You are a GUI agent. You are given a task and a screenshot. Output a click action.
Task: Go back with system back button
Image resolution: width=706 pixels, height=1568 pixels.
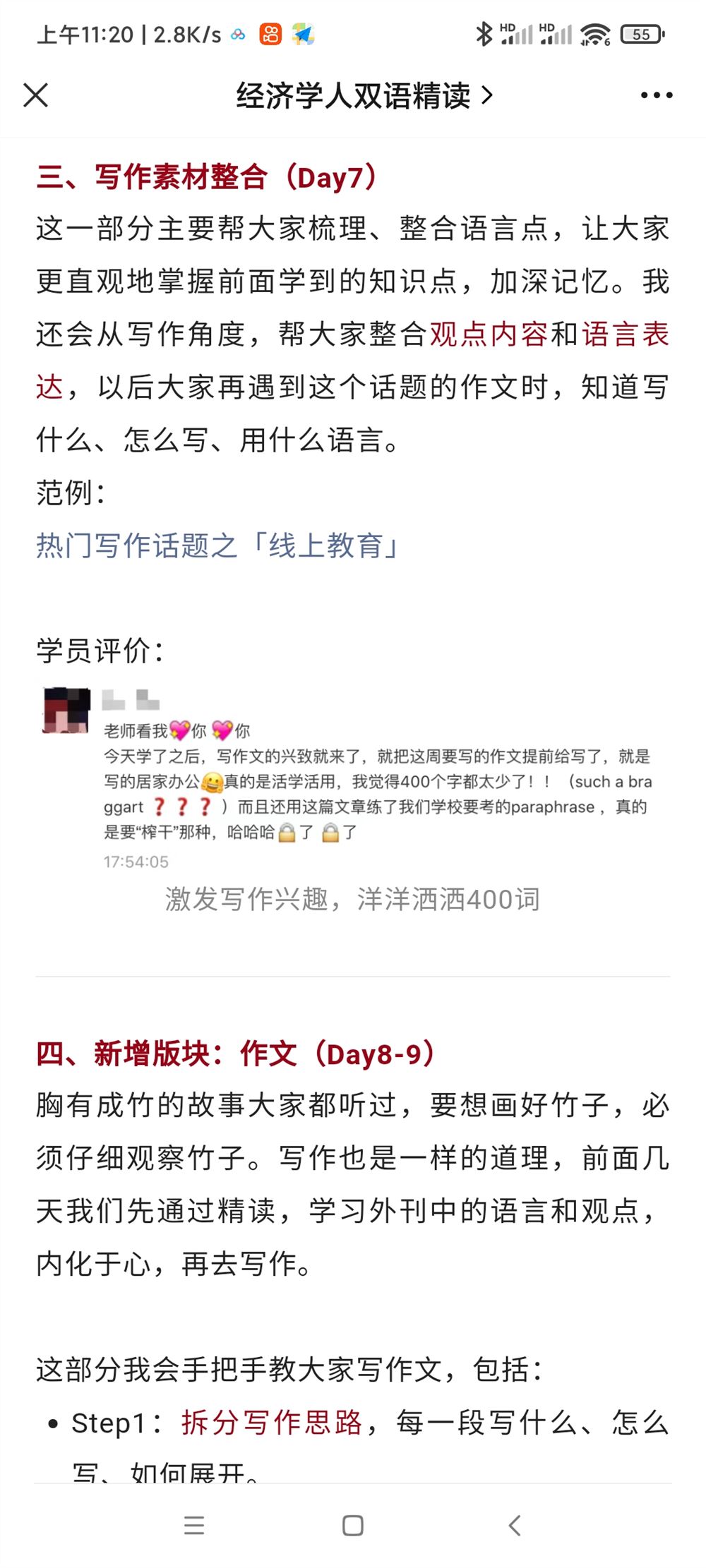pos(514,1525)
